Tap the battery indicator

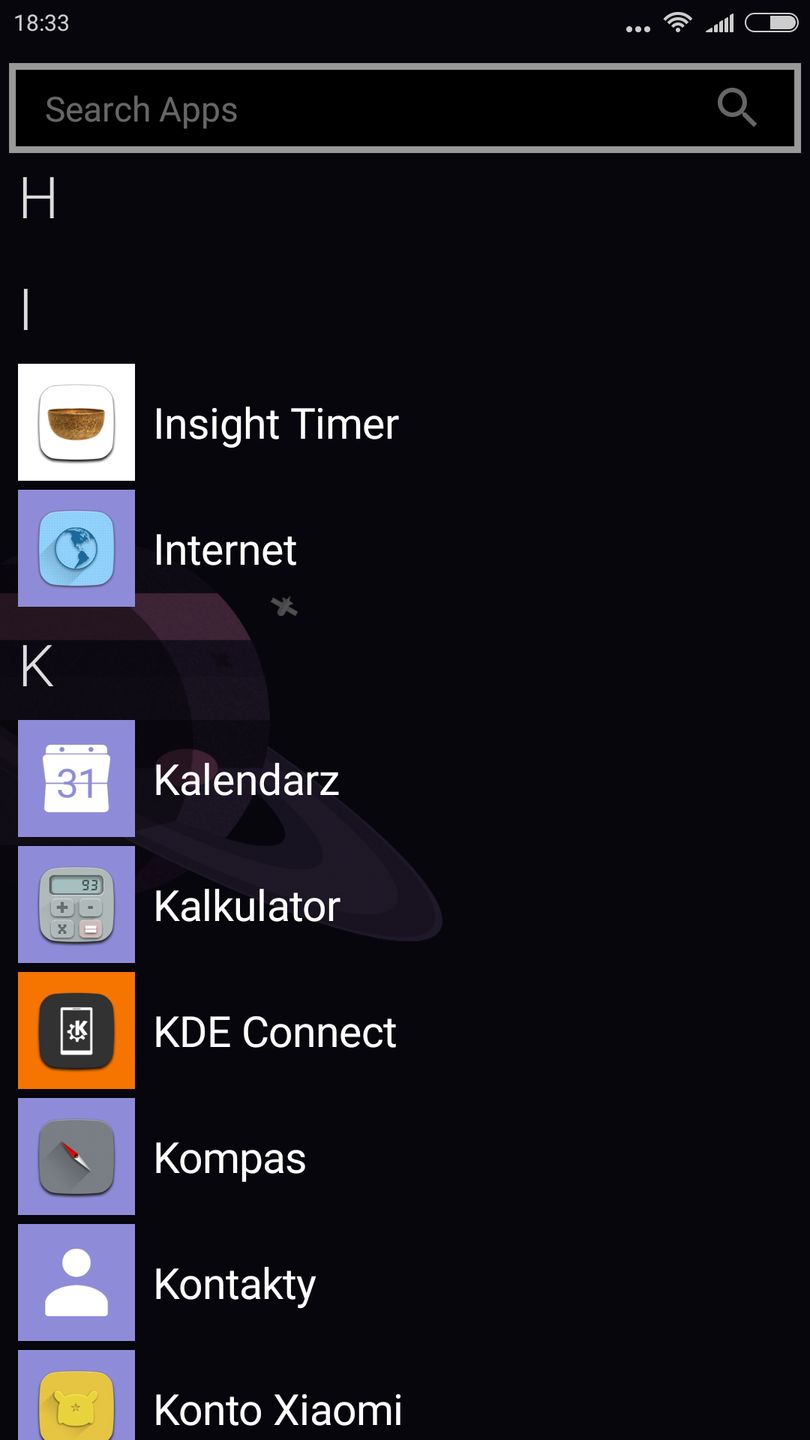pyautogui.click(x=768, y=22)
